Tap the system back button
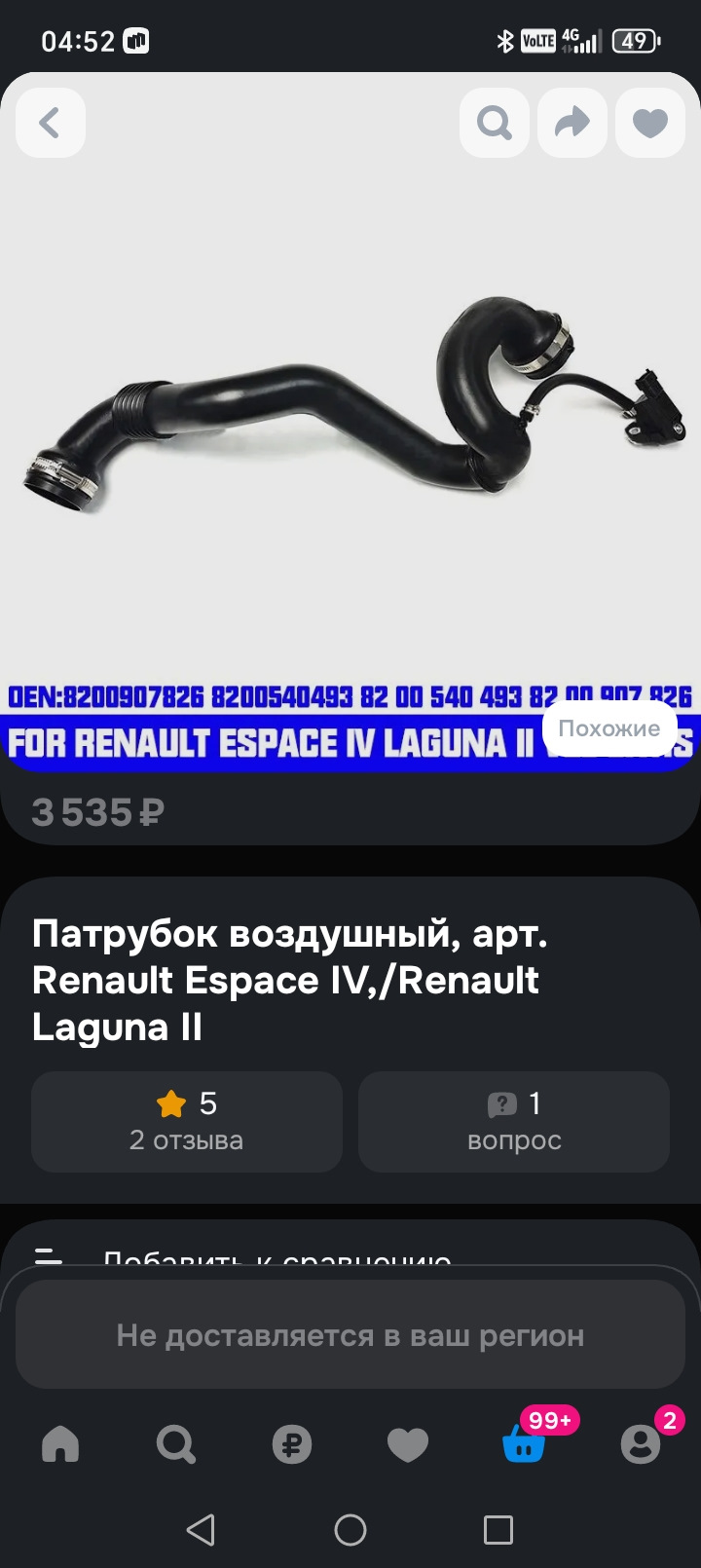 tap(202, 1530)
